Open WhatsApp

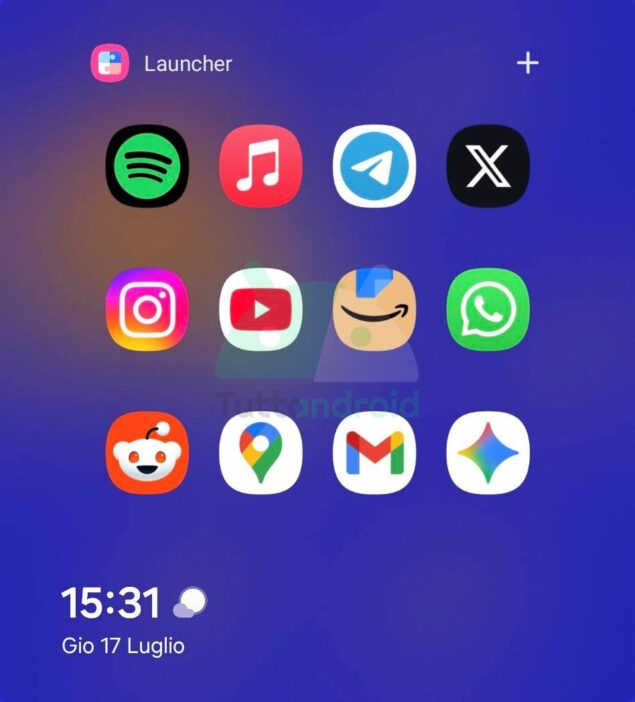pyautogui.click(x=487, y=310)
